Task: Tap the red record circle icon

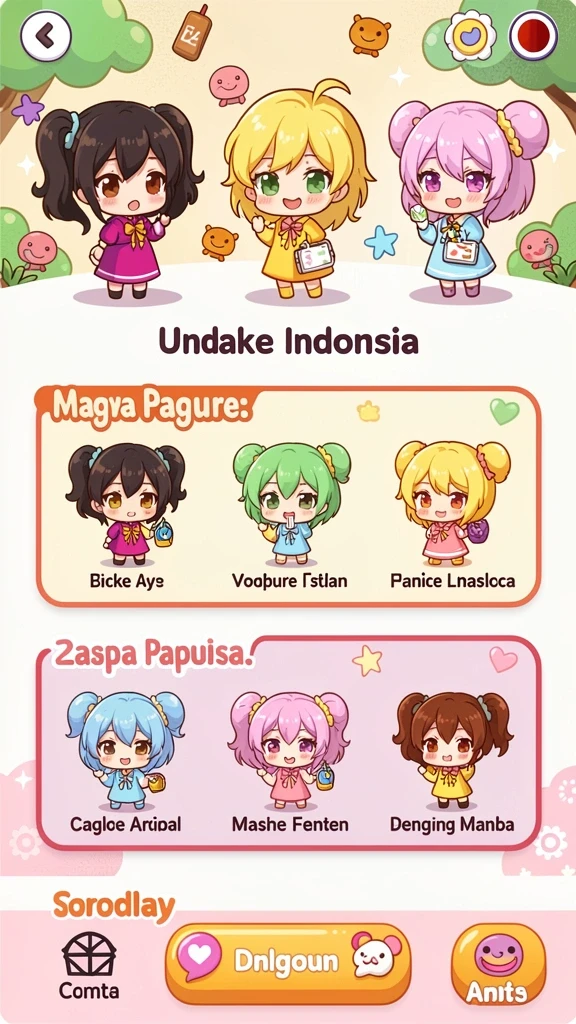Action: [x=534, y=35]
